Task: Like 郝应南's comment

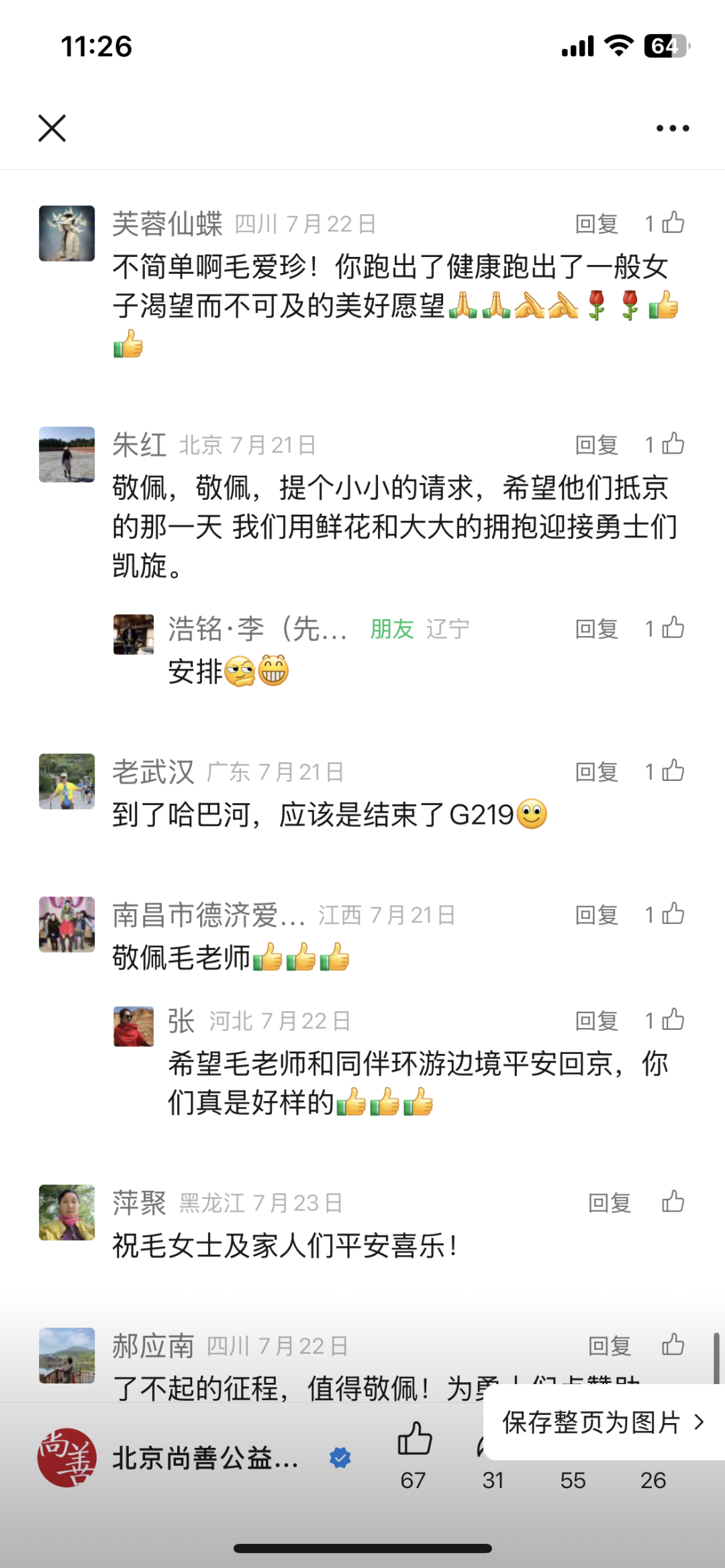Action: pos(673,1345)
